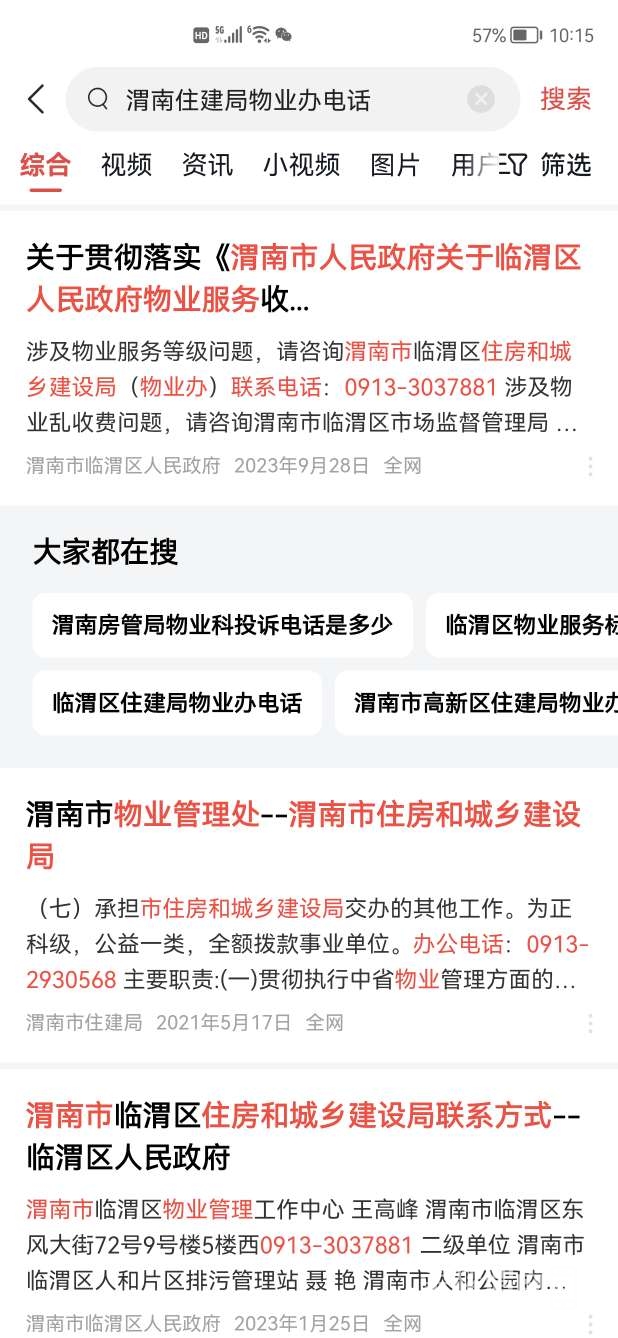The height and width of the screenshot is (1338, 618).
Task: Search suggestion 临渭区住建局物业办电话
Action: tap(177, 702)
